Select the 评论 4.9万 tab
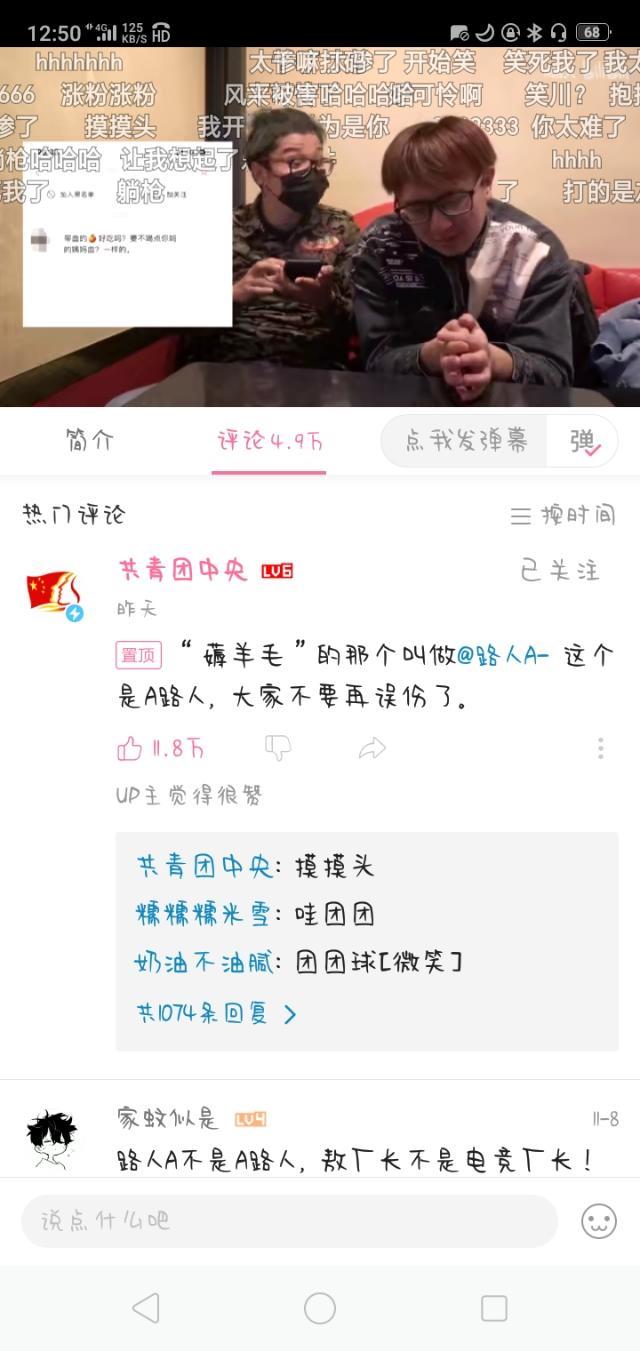The image size is (640, 1351). (271, 440)
